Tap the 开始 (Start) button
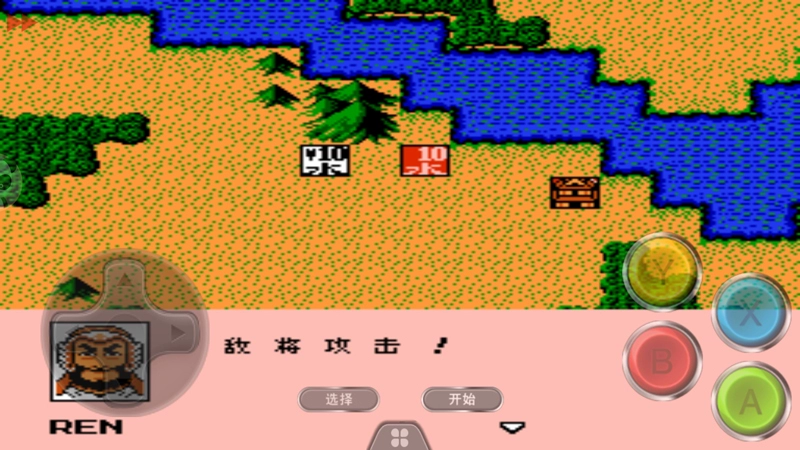This screenshot has width=800, height=450. coord(462,399)
